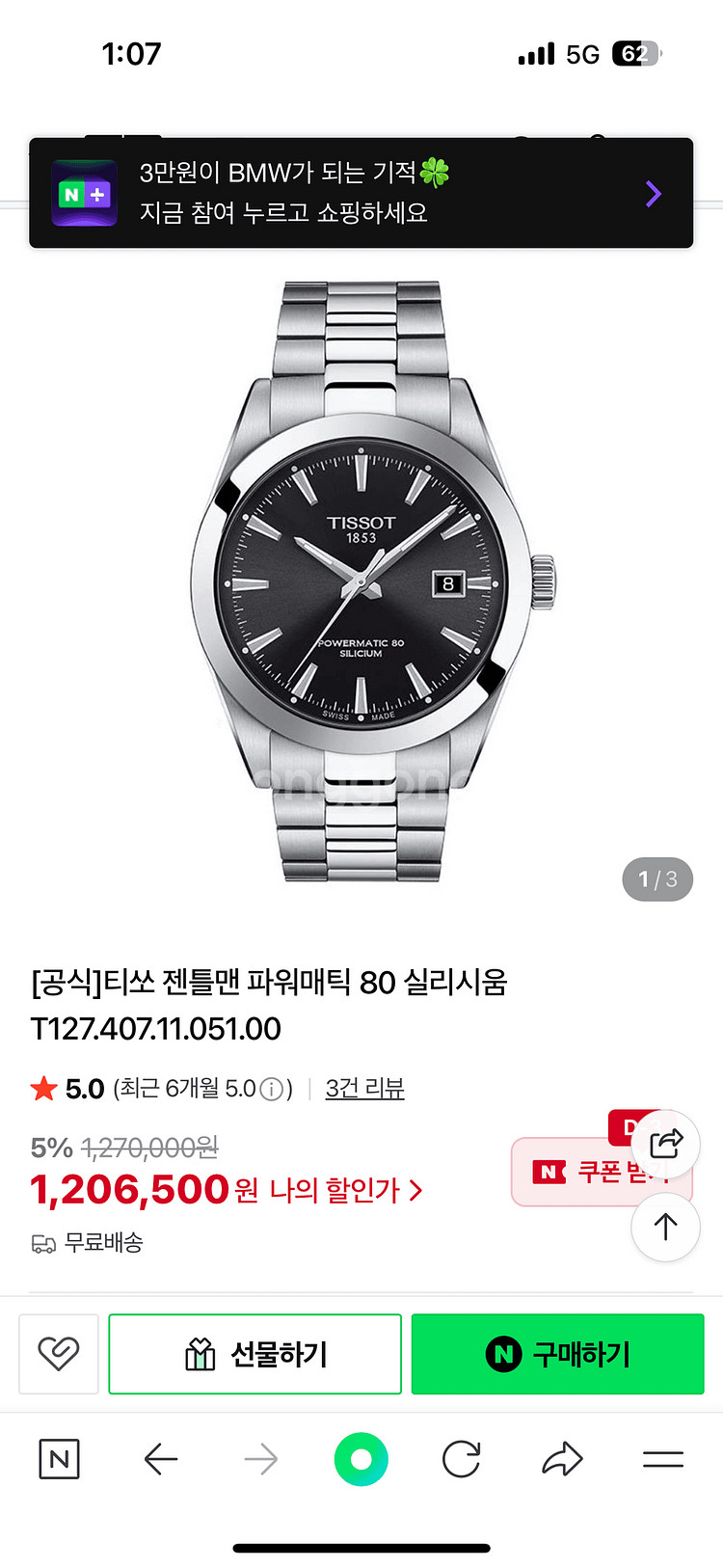This screenshot has width=723, height=1568.
Task: Go to Naver home via N icon
Action: pyautogui.click(x=59, y=1459)
